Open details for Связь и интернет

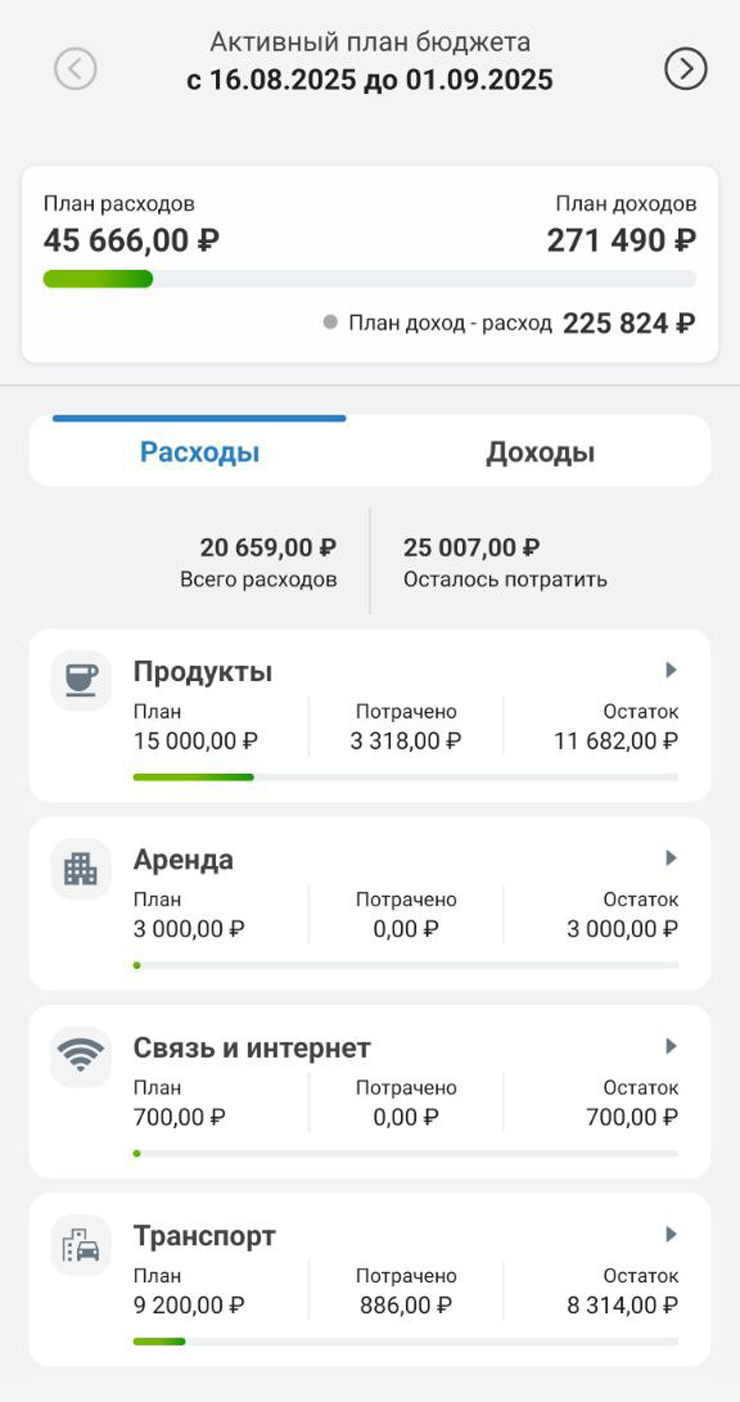pyautogui.click(x=669, y=1047)
